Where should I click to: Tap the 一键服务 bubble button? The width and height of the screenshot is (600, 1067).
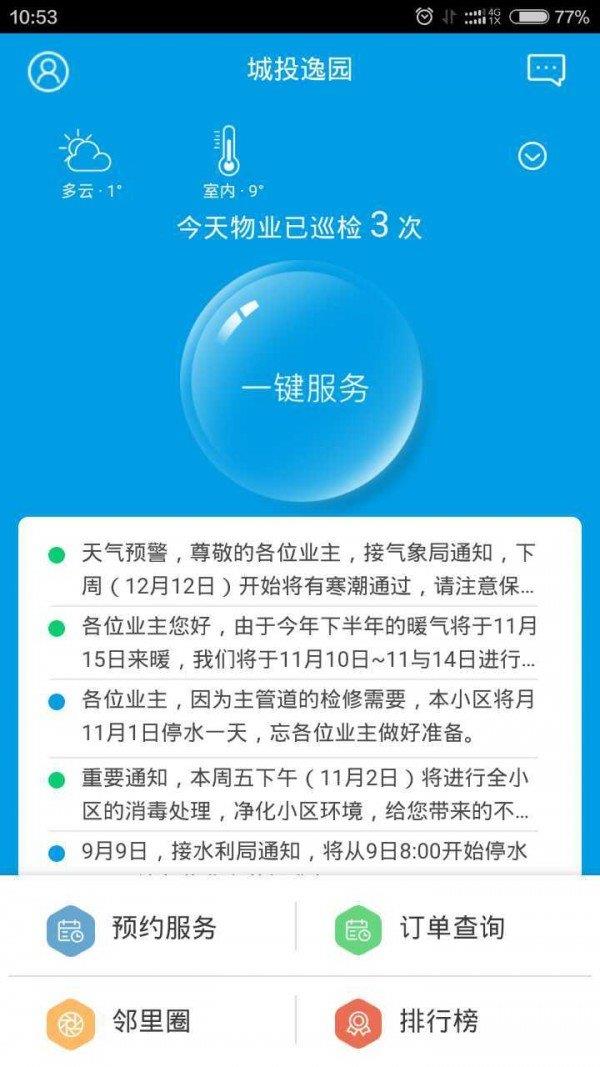tap(304, 388)
